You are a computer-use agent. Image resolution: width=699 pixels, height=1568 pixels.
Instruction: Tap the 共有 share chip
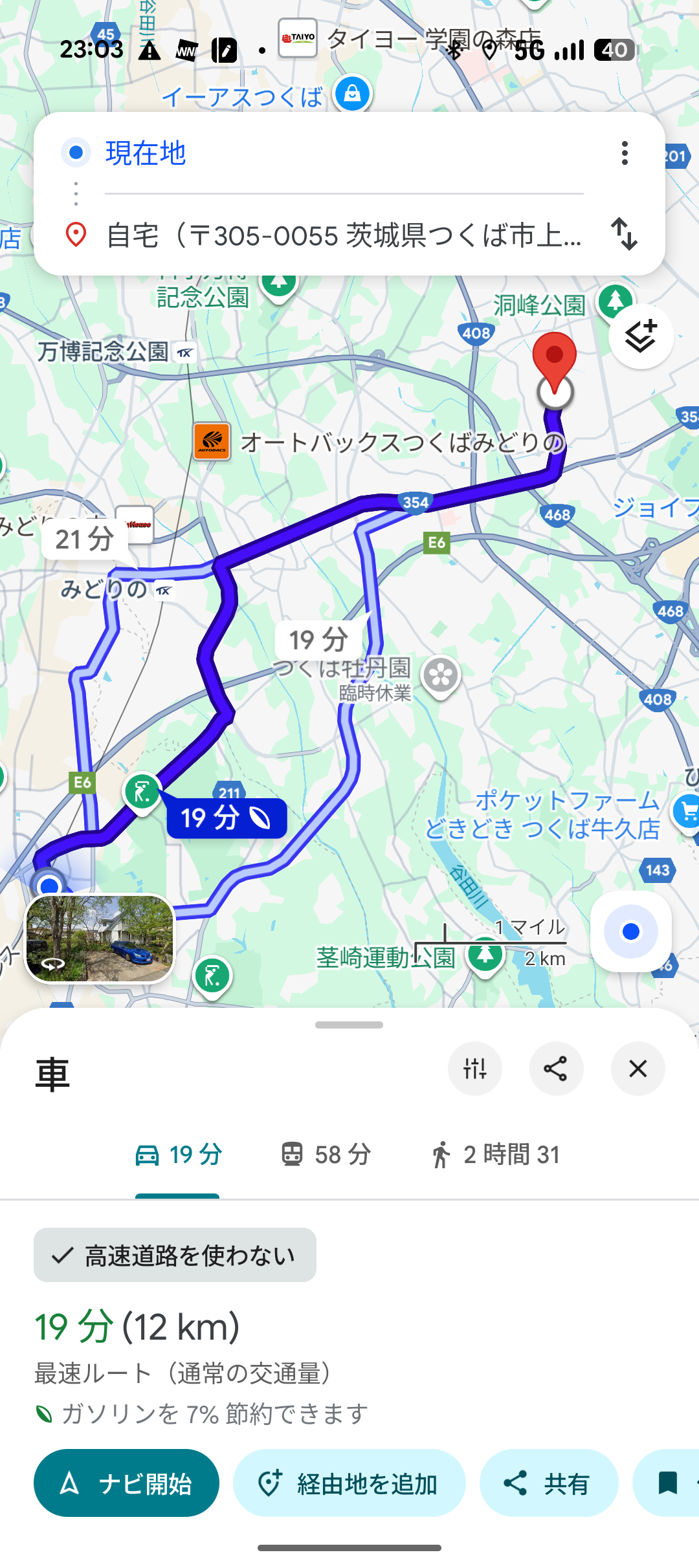[548, 1483]
